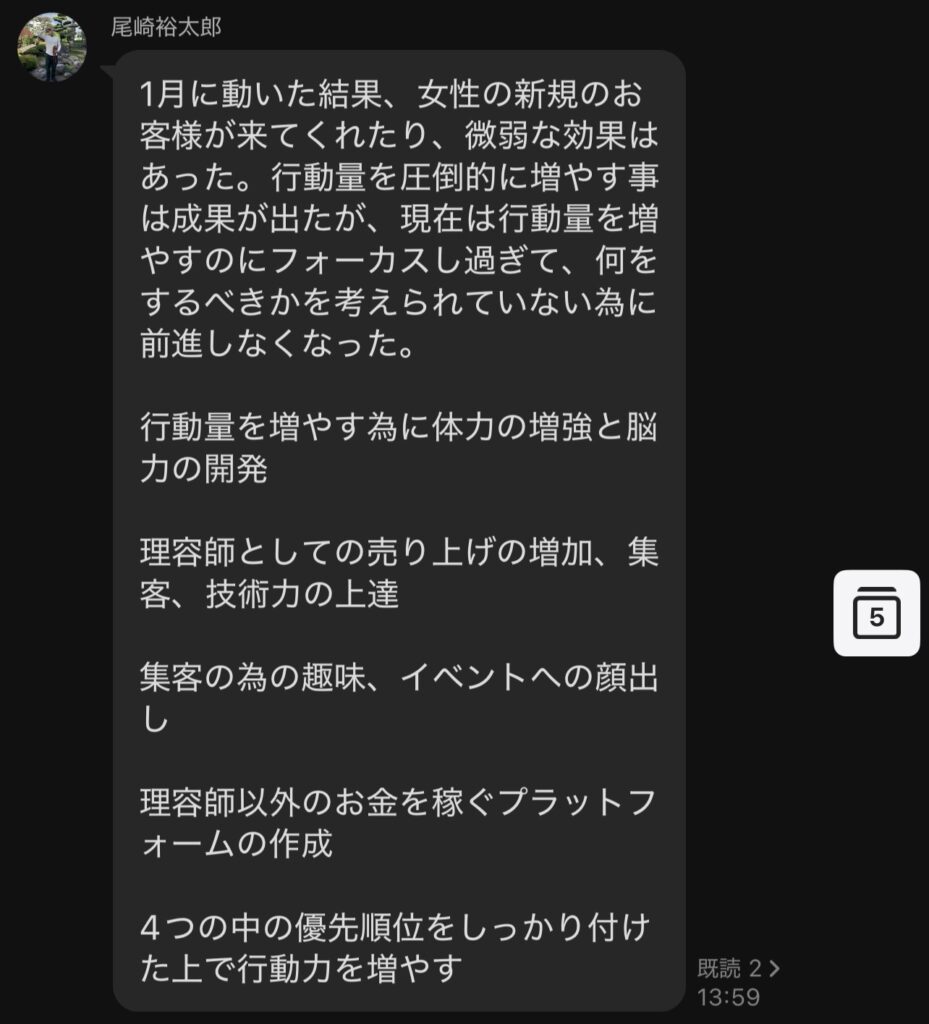Open 尾崎裕太郎's profile picture

click(52, 48)
